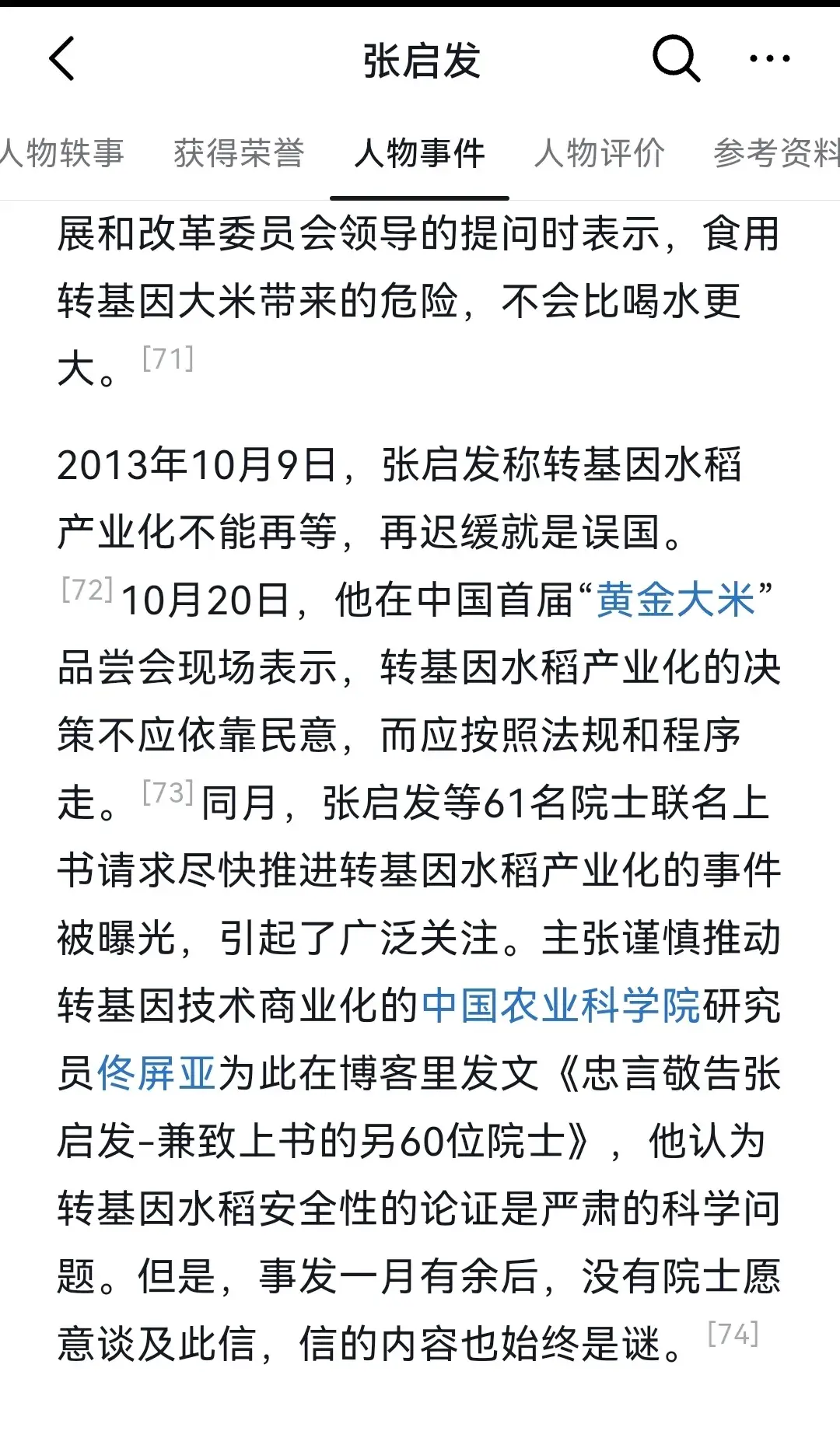840x1431 pixels.
Task: Open the 中国农业科学院 link
Action: tap(561, 1006)
